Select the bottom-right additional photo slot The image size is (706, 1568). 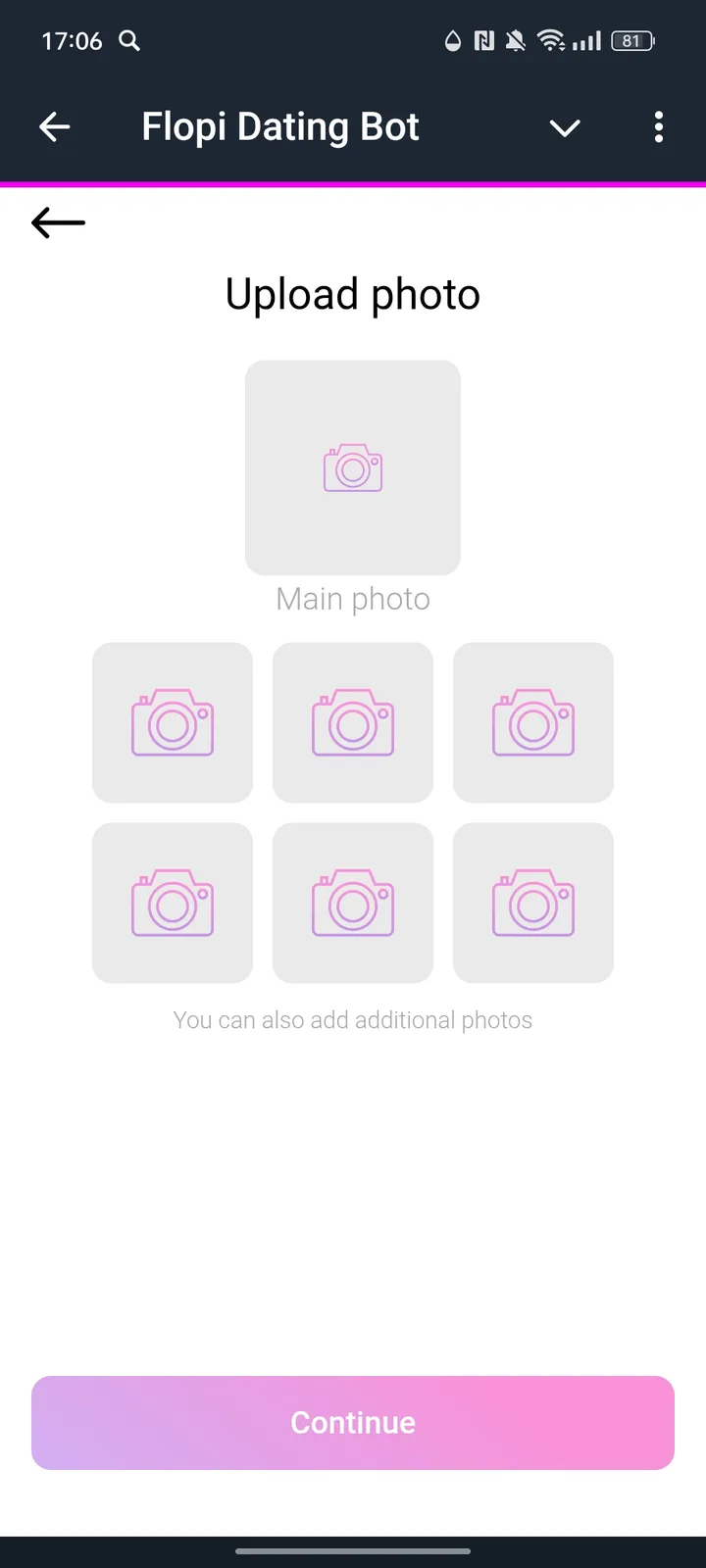click(532, 902)
